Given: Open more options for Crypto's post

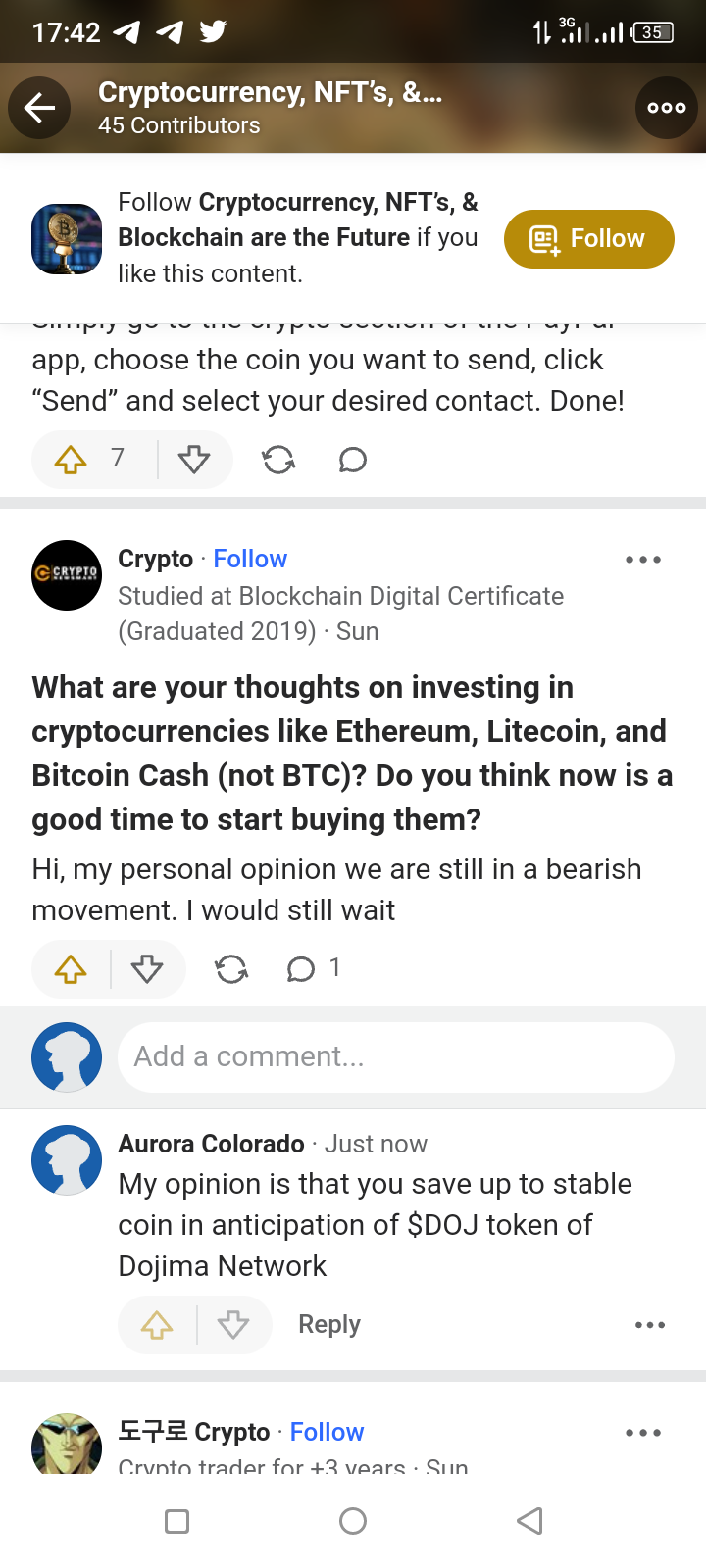Looking at the screenshot, I should pos(643,560).
